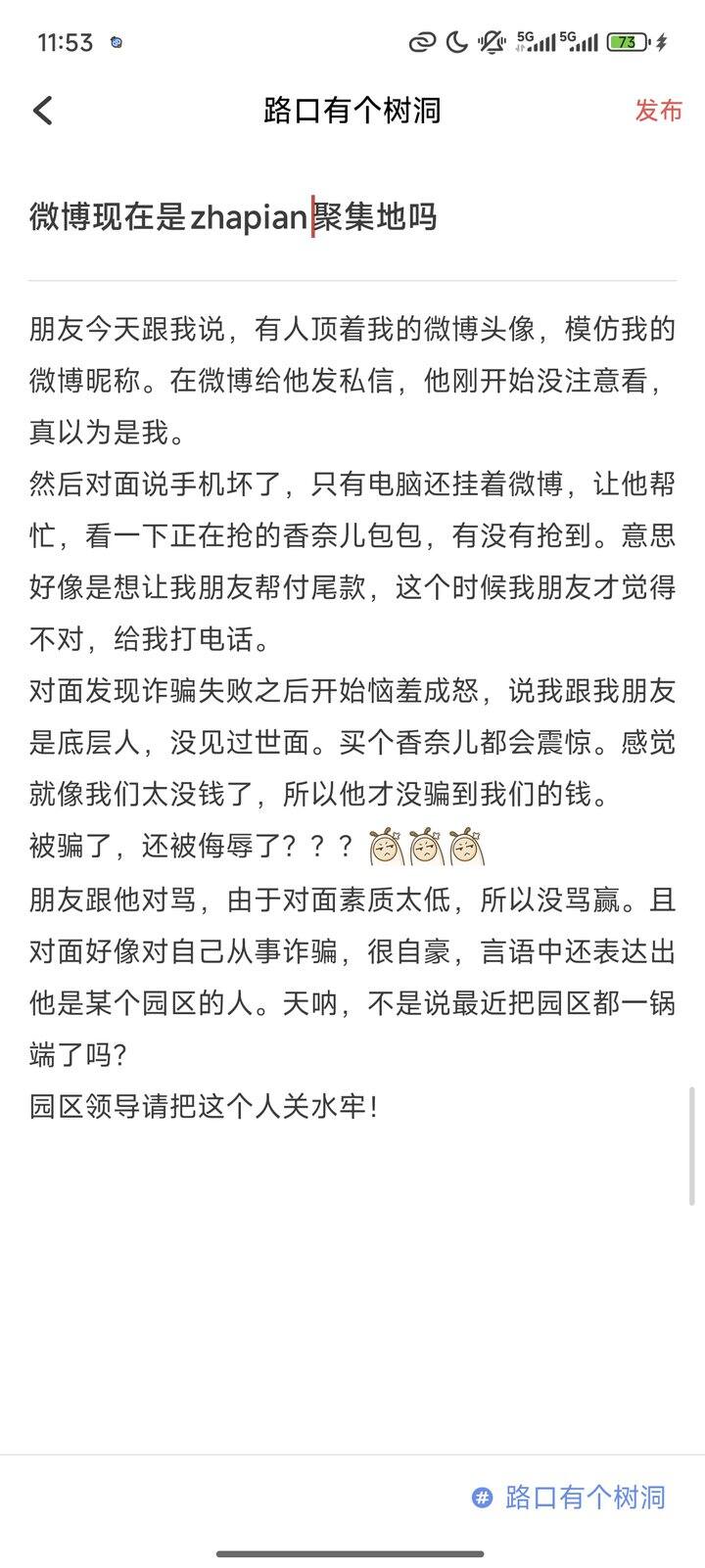705x1568 pixels.
Task: Tap the clock showing 11:53
Action: [x=64, y=42]
